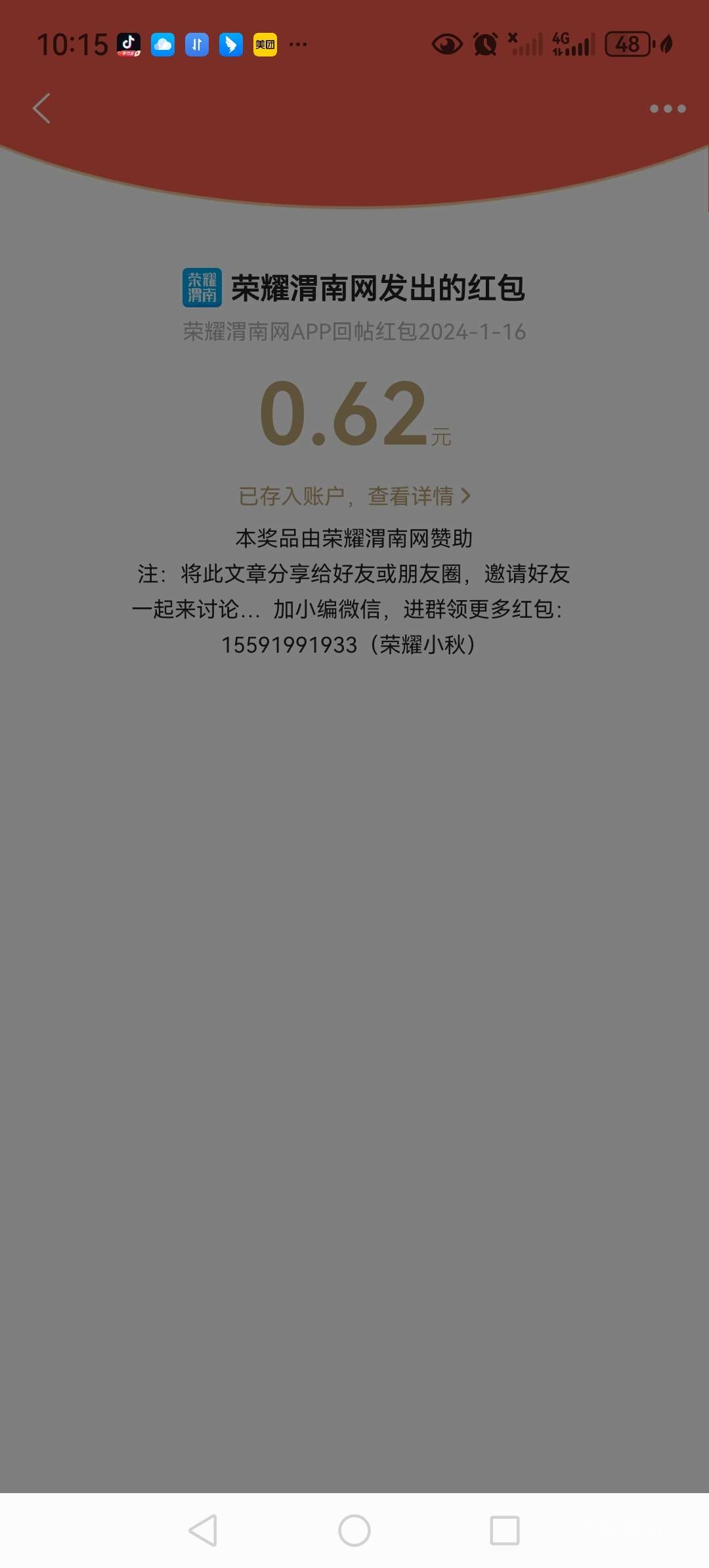This screenshot has width=709, height=1568.
Task: Tap the system back navigation button
Action: [203, 1531]
